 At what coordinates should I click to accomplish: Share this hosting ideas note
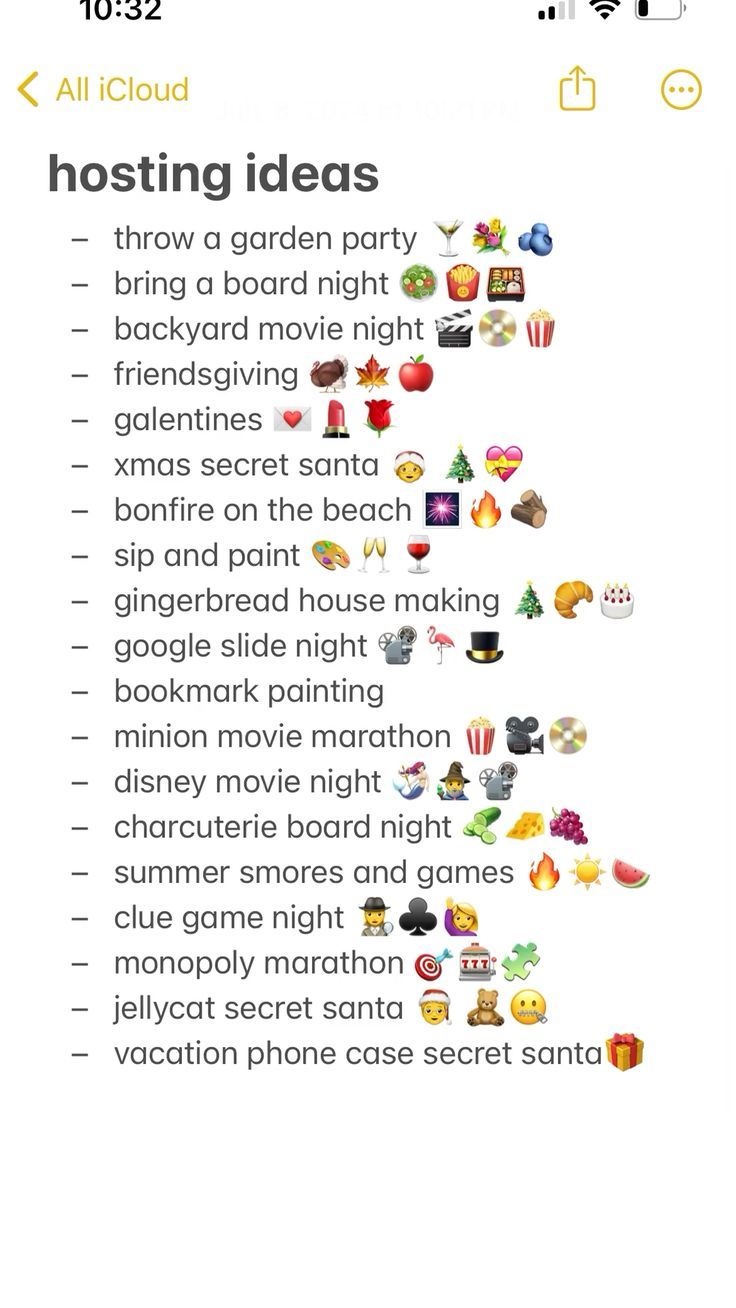coord(577,89)
